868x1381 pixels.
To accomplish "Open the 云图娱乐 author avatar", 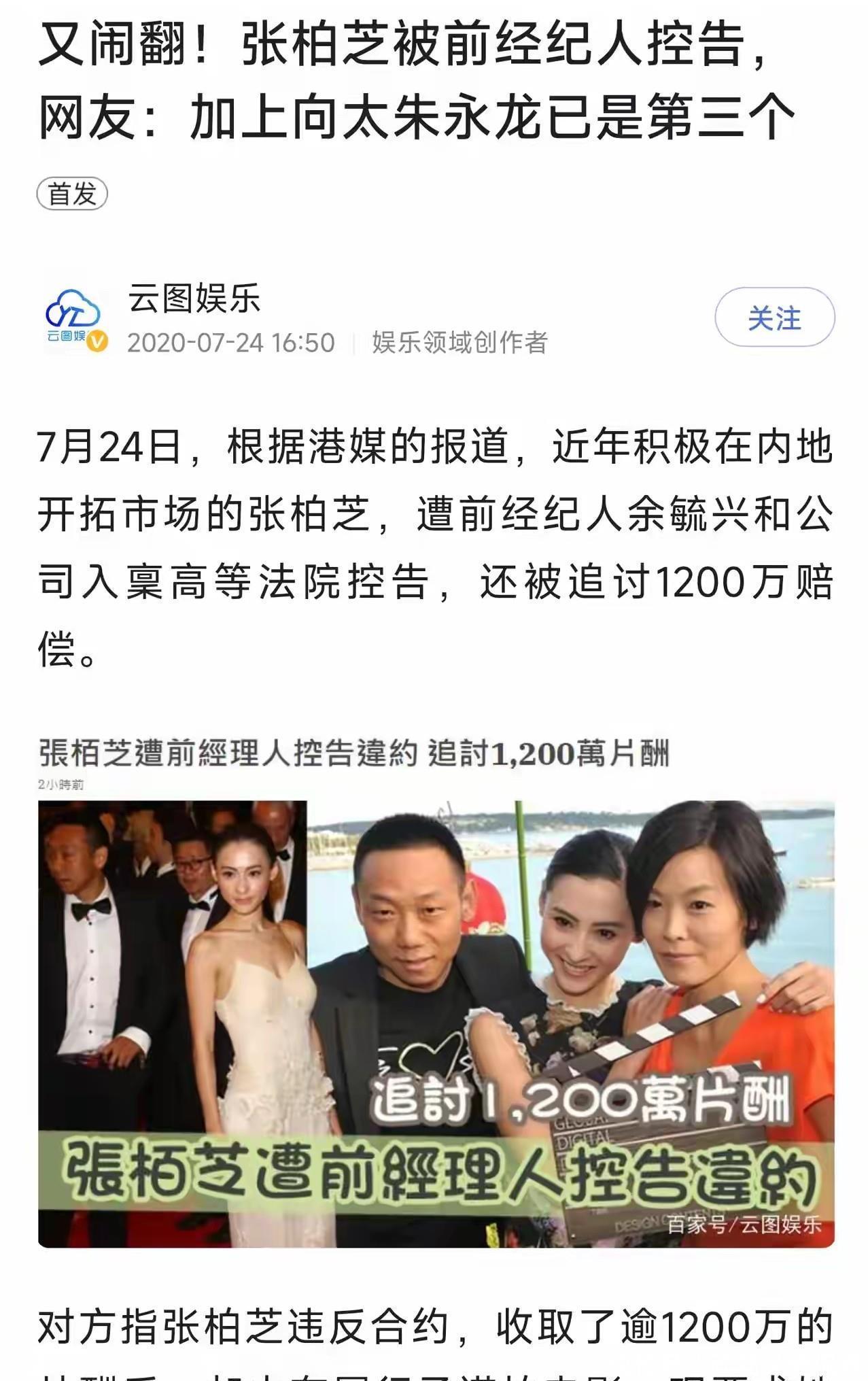I will click(73, 318).
